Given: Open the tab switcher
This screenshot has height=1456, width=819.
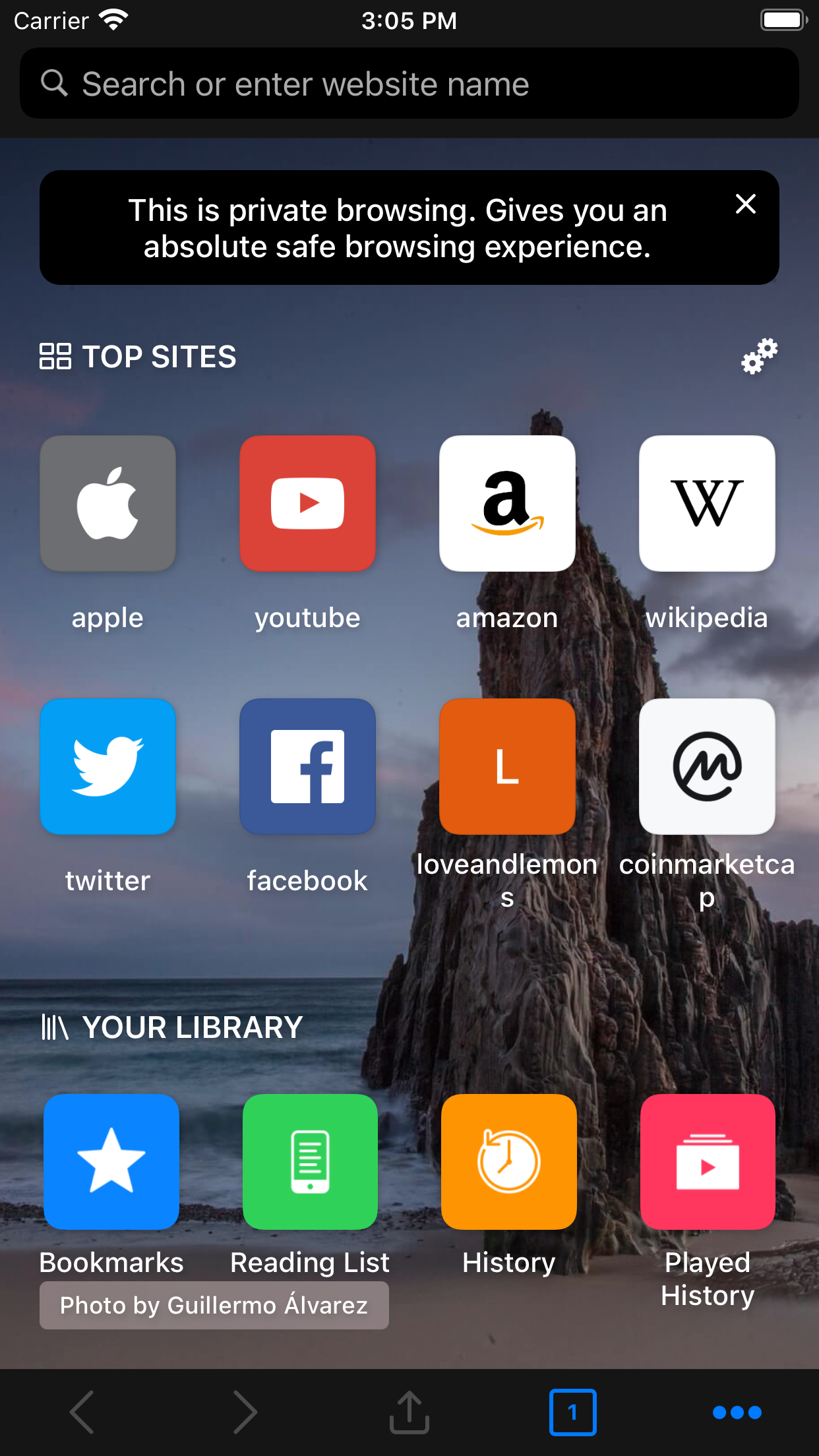Looking at the screenshot, I should point(573,1411).
